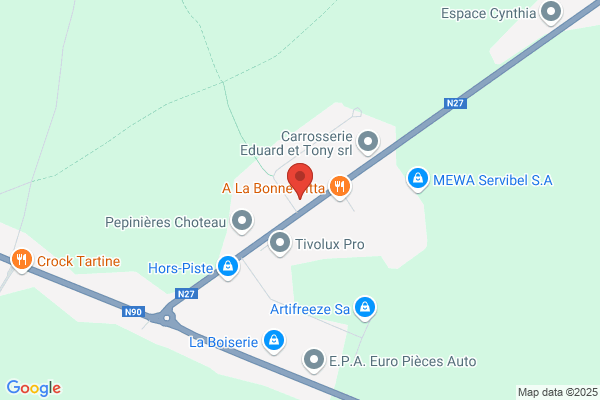Select the Hors-Piste shop marker
Screen dimensions: 600x400
(228, 267)
